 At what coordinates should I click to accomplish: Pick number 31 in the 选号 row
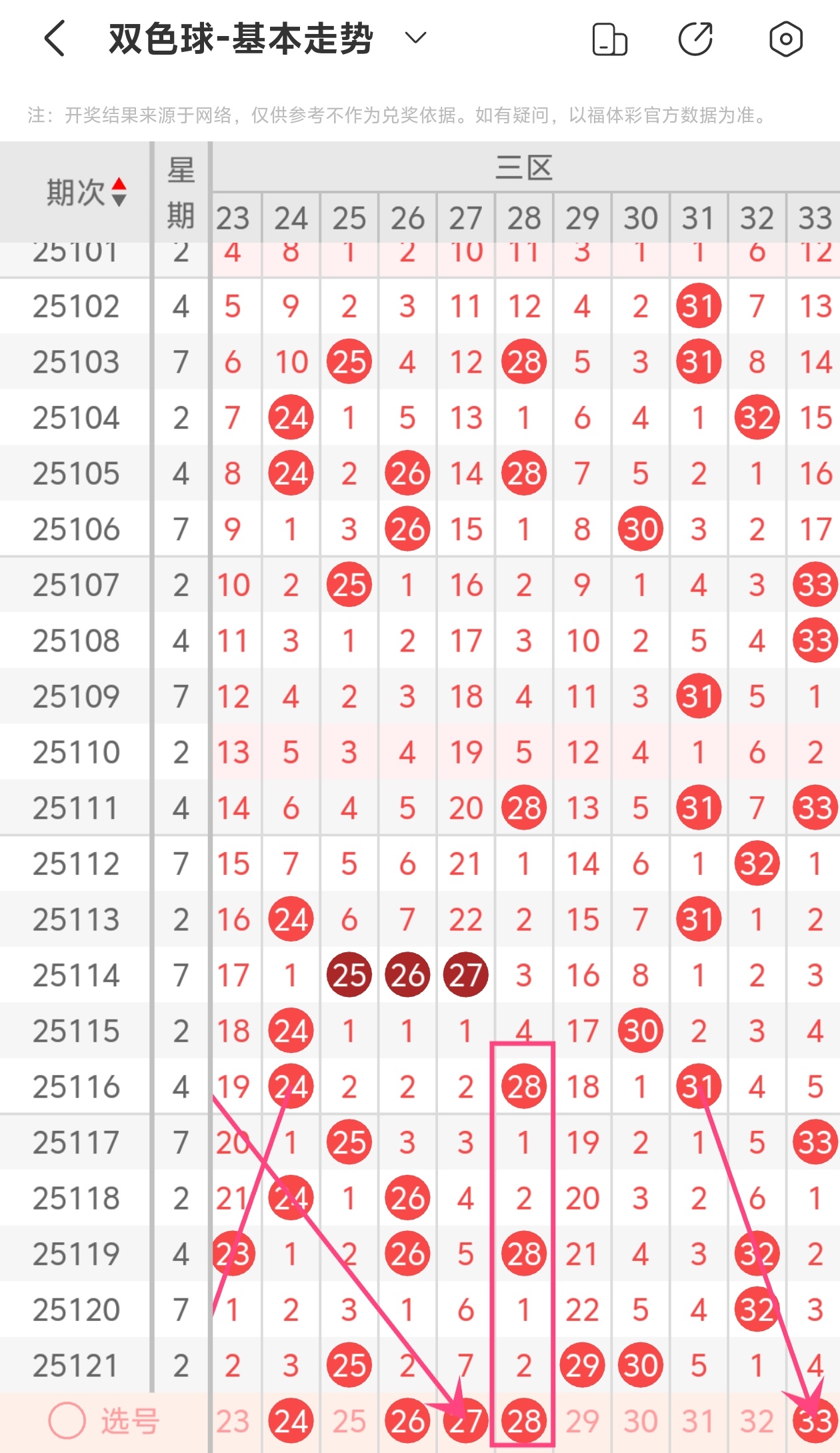pos(699,1421)
